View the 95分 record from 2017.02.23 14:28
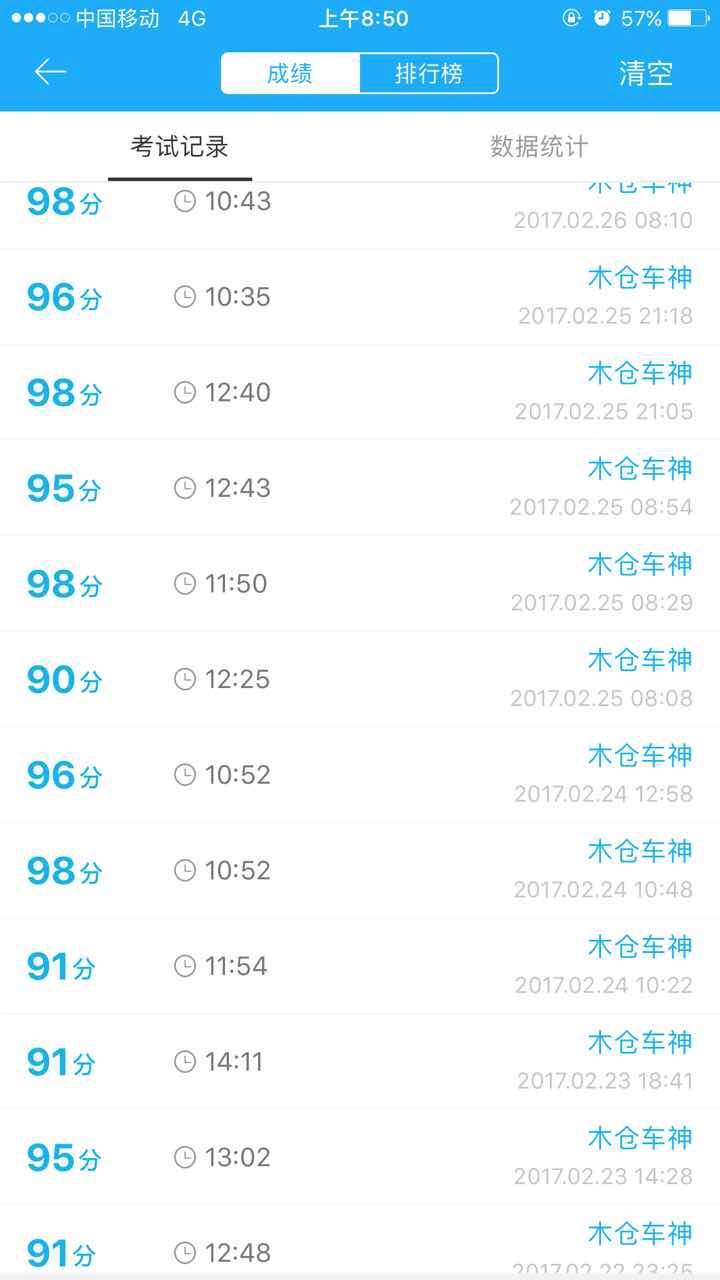This screenshot has width=720, height=1280. point(360,1158)
